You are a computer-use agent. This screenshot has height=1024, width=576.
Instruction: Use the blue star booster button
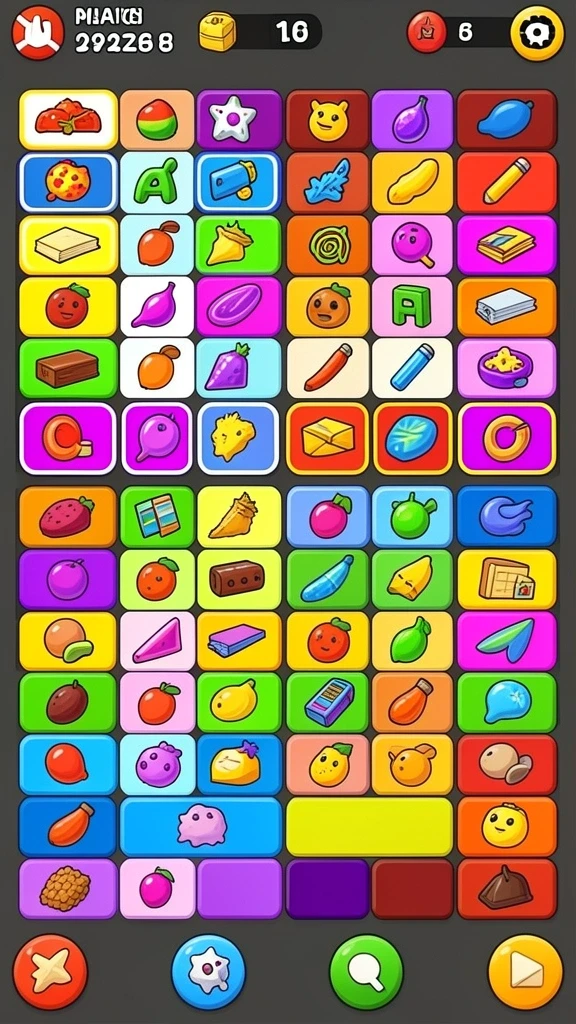208,972
